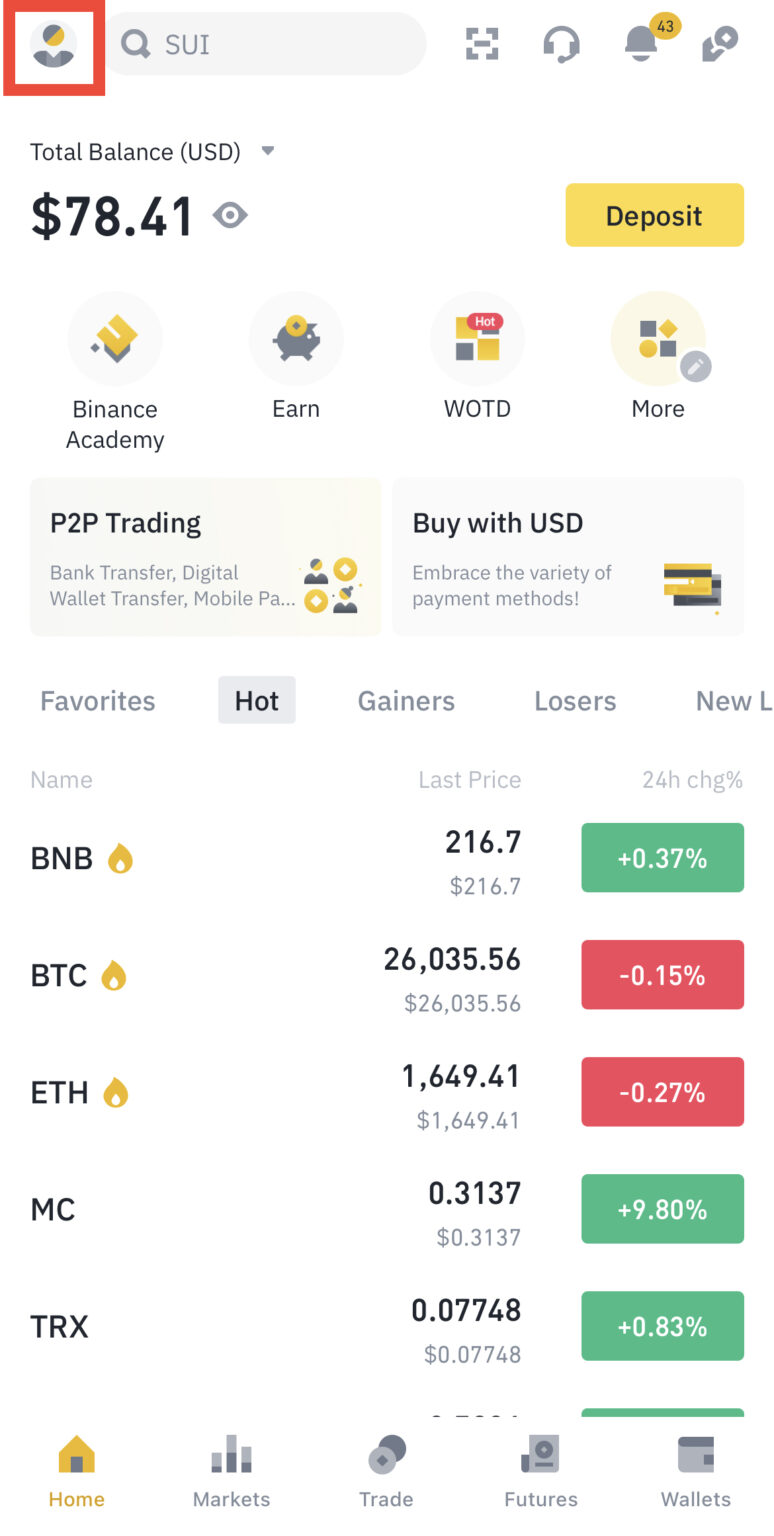774x1536 pixels.
Task: Open WOTD with Hot badge
Action: [477, 338]
